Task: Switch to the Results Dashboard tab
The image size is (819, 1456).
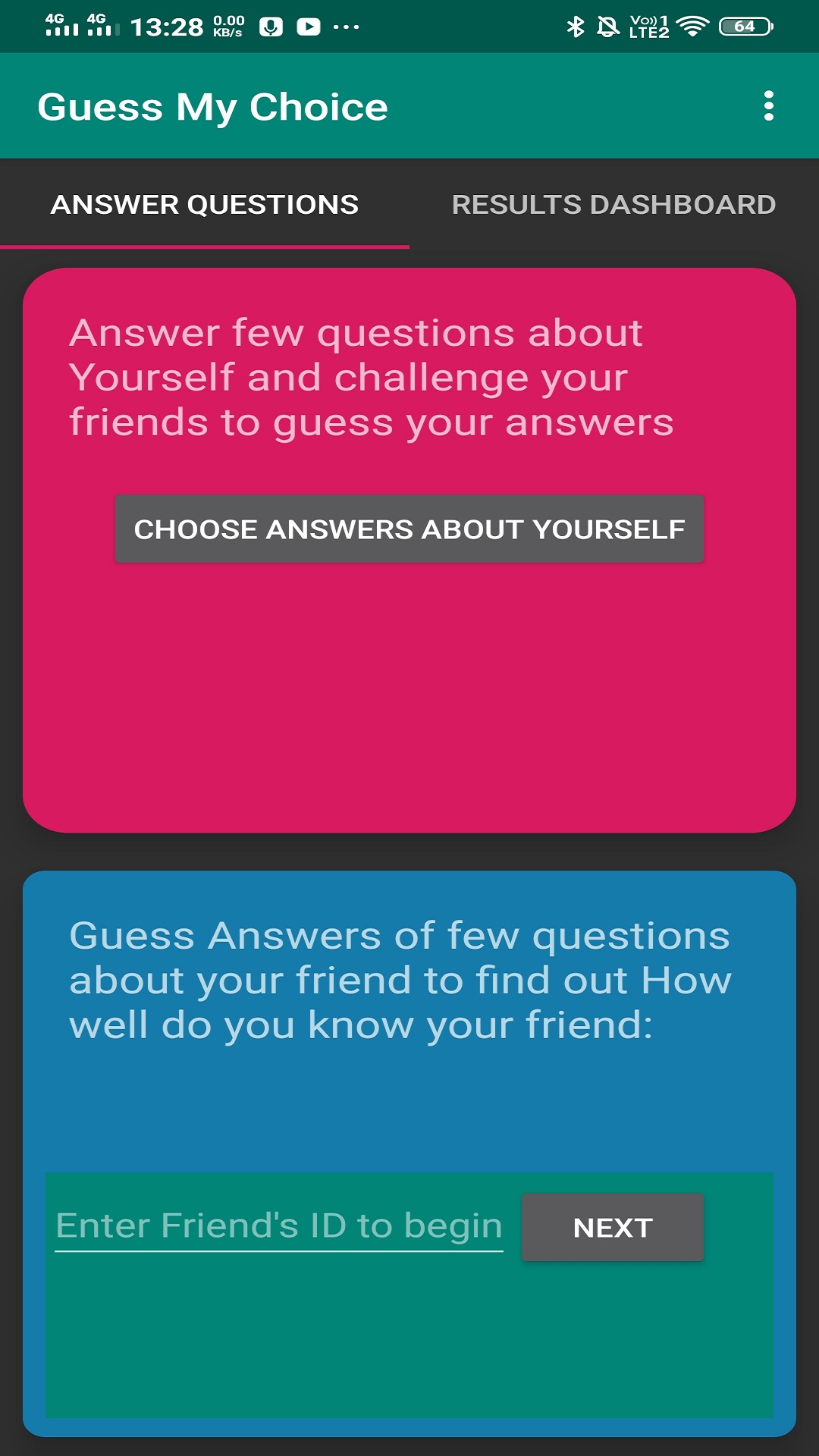Action: tap(613, 203)
